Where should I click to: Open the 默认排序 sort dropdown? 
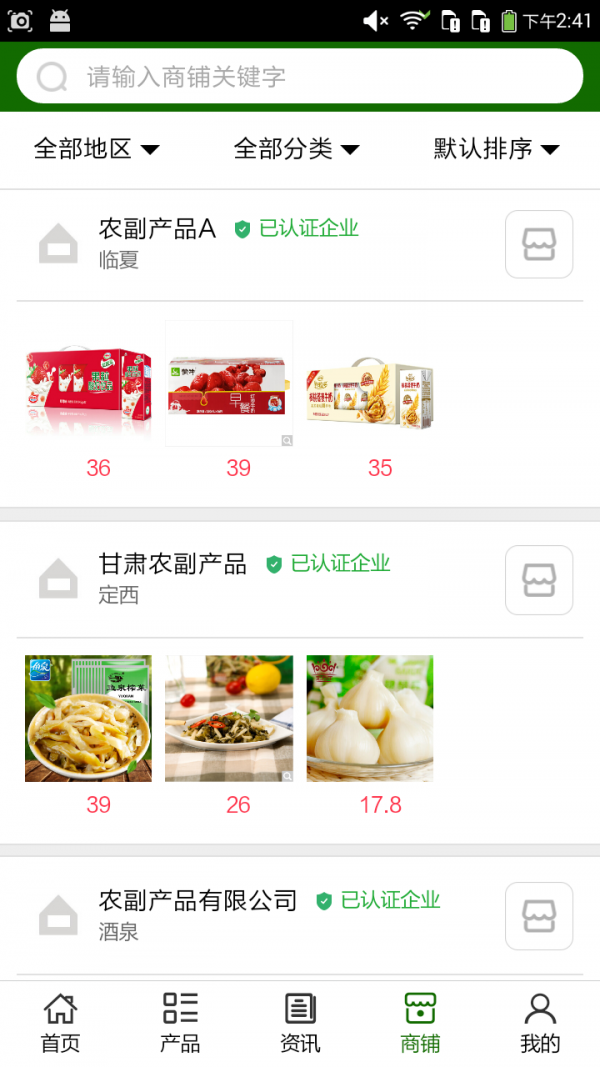(x=496, y=149)
